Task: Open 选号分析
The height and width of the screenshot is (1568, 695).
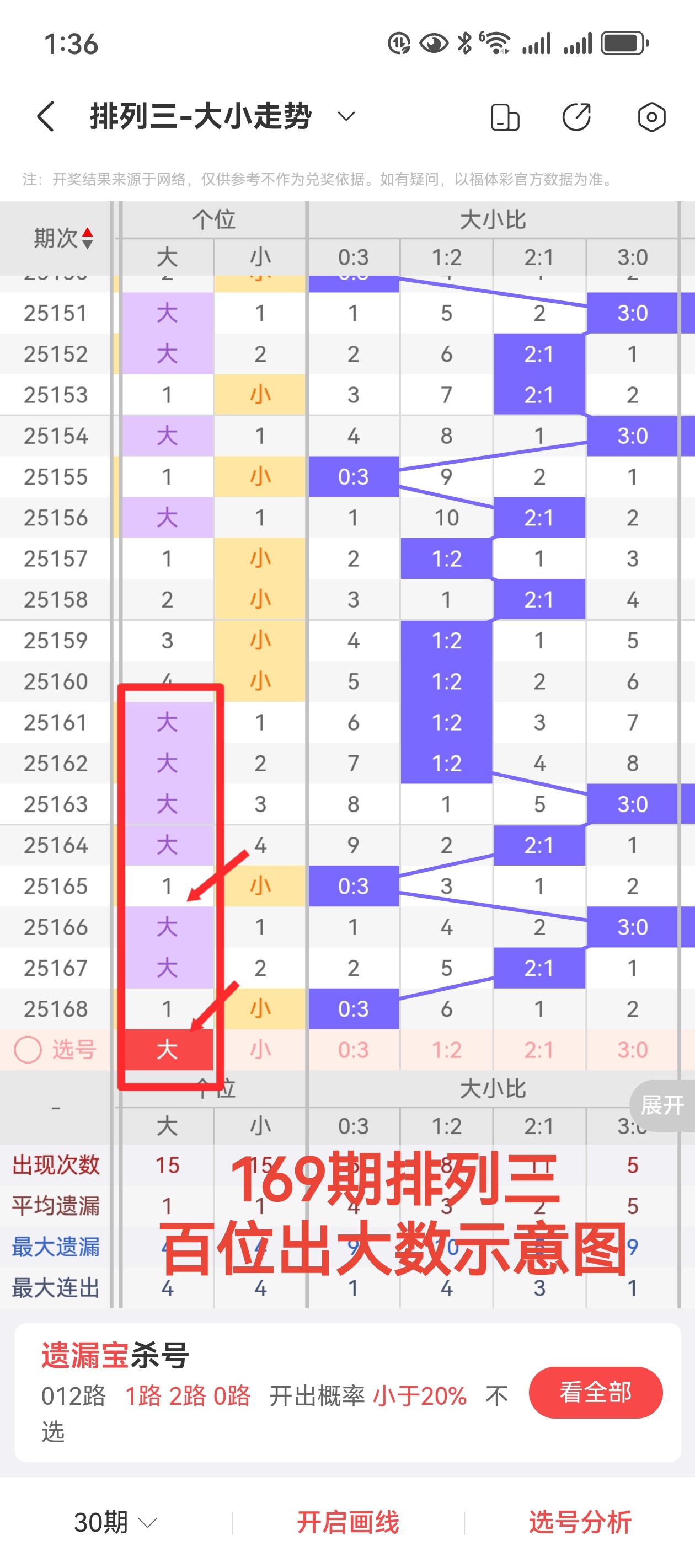Action: click(579, 1522)
